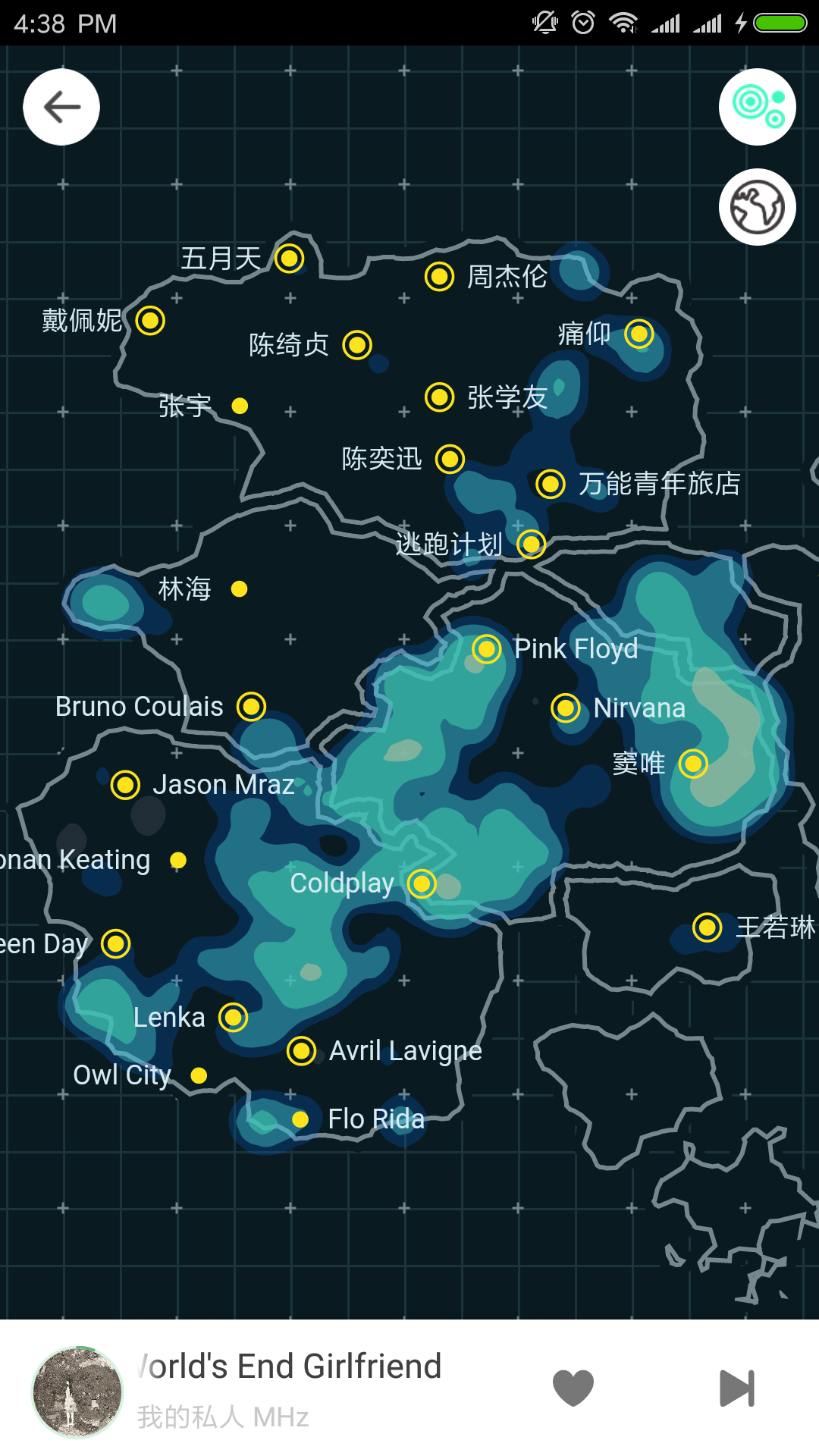Choose the 王若琳 marker
Screen dimensions: 819x1456
[x=707, y=927]
